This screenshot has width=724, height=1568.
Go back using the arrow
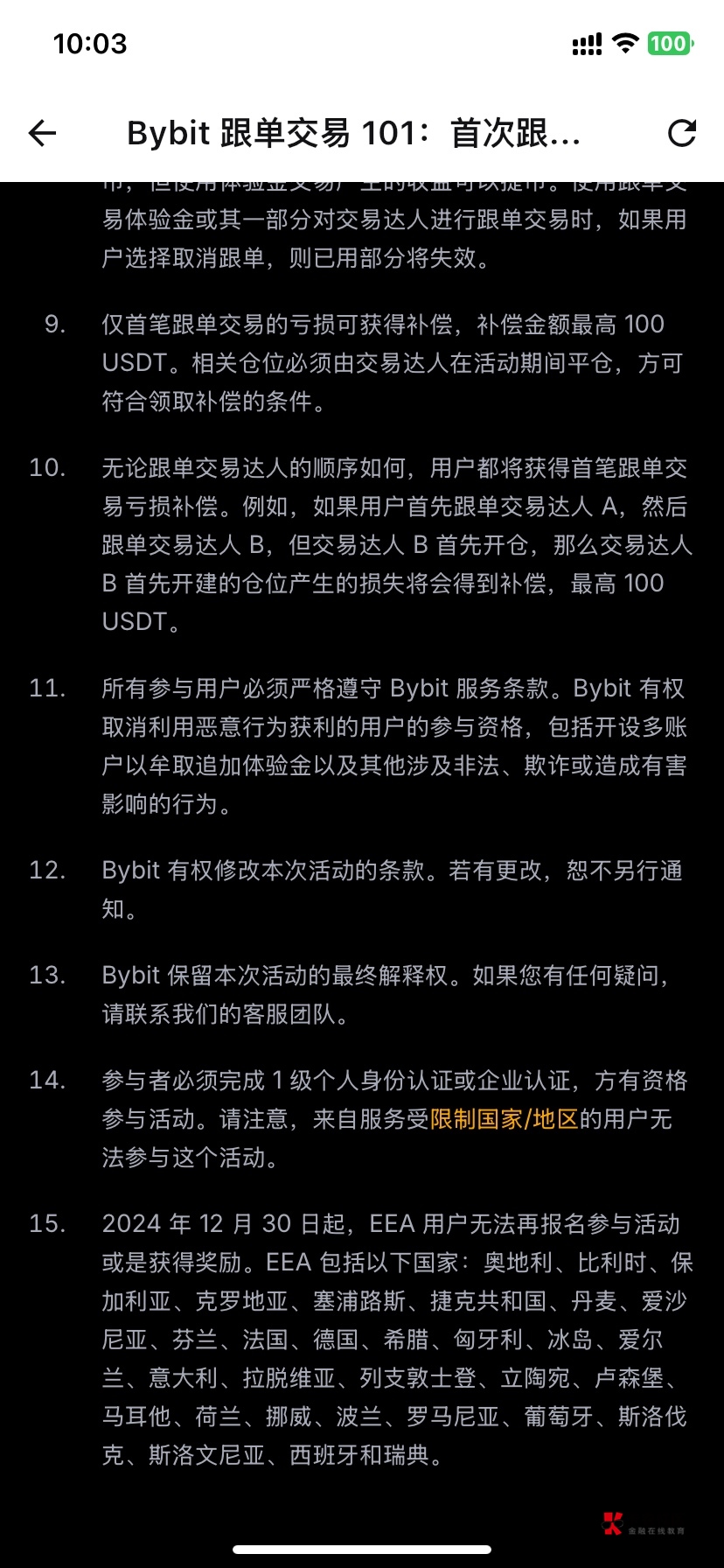[42, 133]
